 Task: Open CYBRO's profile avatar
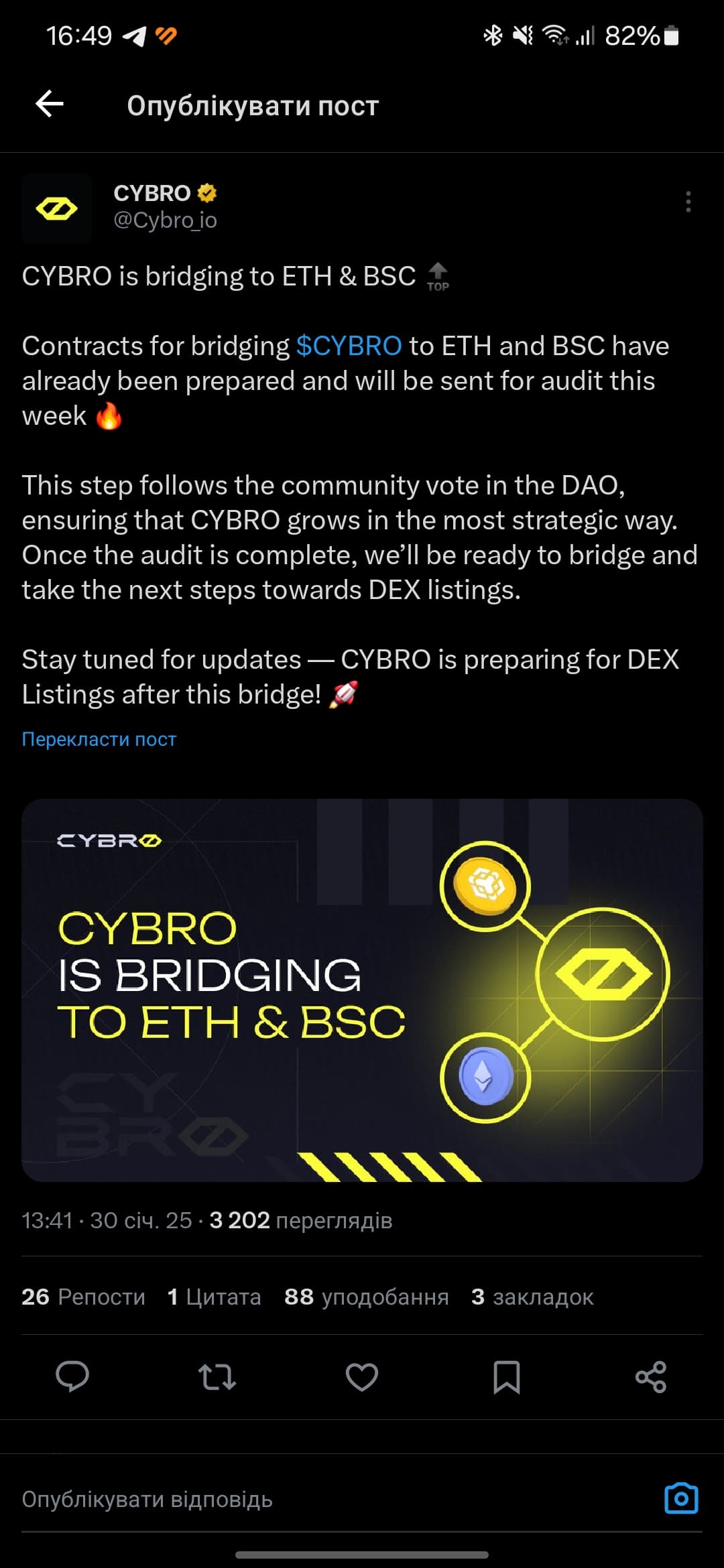57,208
